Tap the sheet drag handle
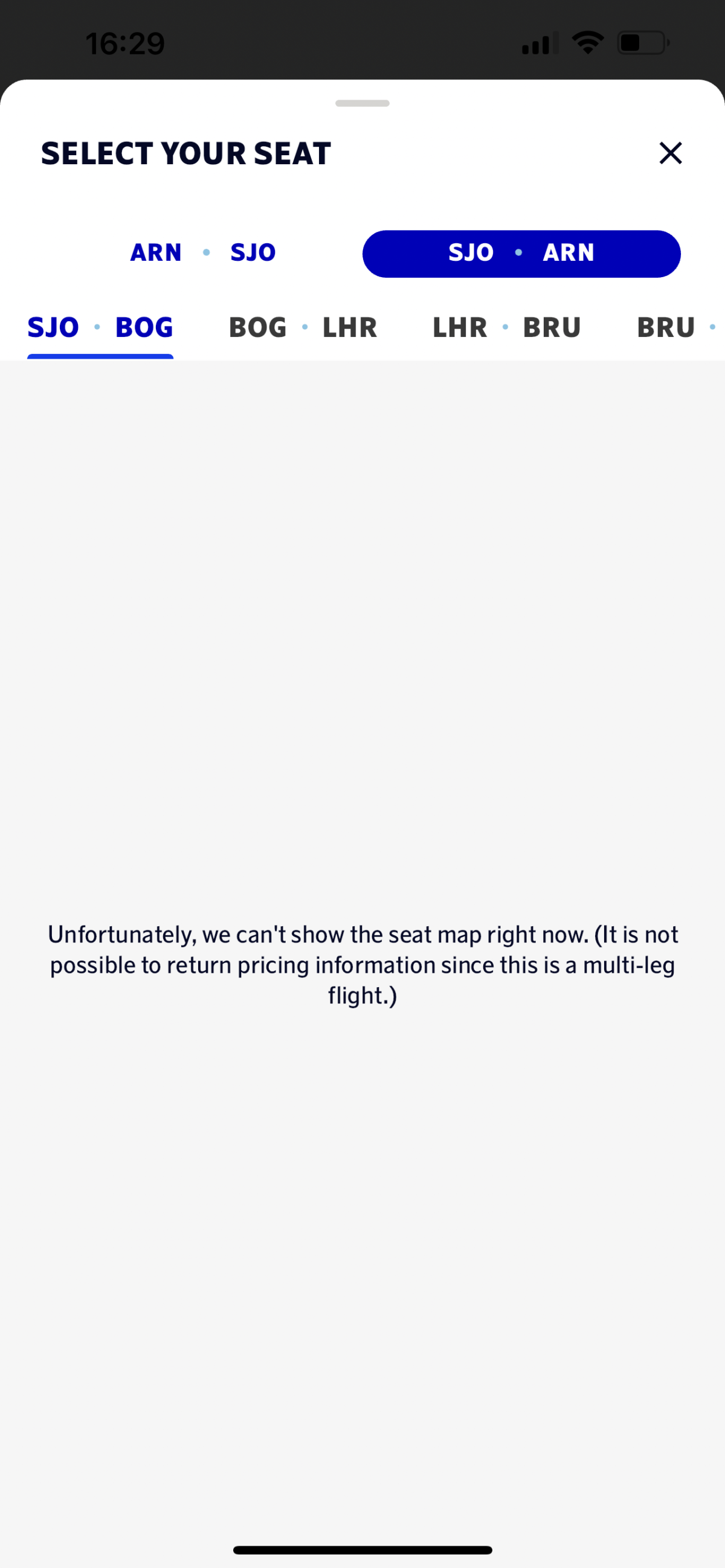Image resolution: width=725 pixels, height=1568 pixels. [362, 103]
